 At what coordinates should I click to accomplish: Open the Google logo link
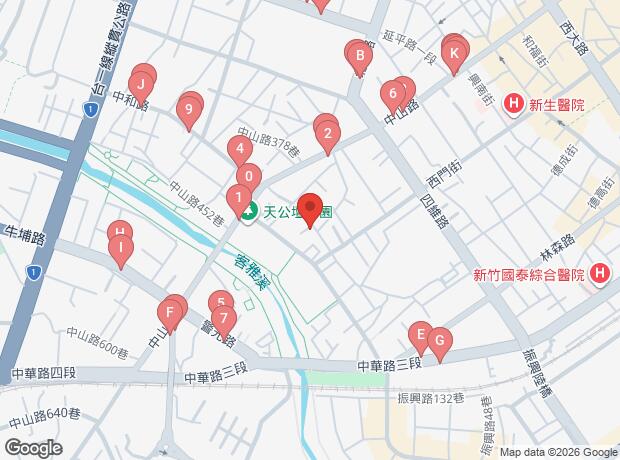point(32,448)
